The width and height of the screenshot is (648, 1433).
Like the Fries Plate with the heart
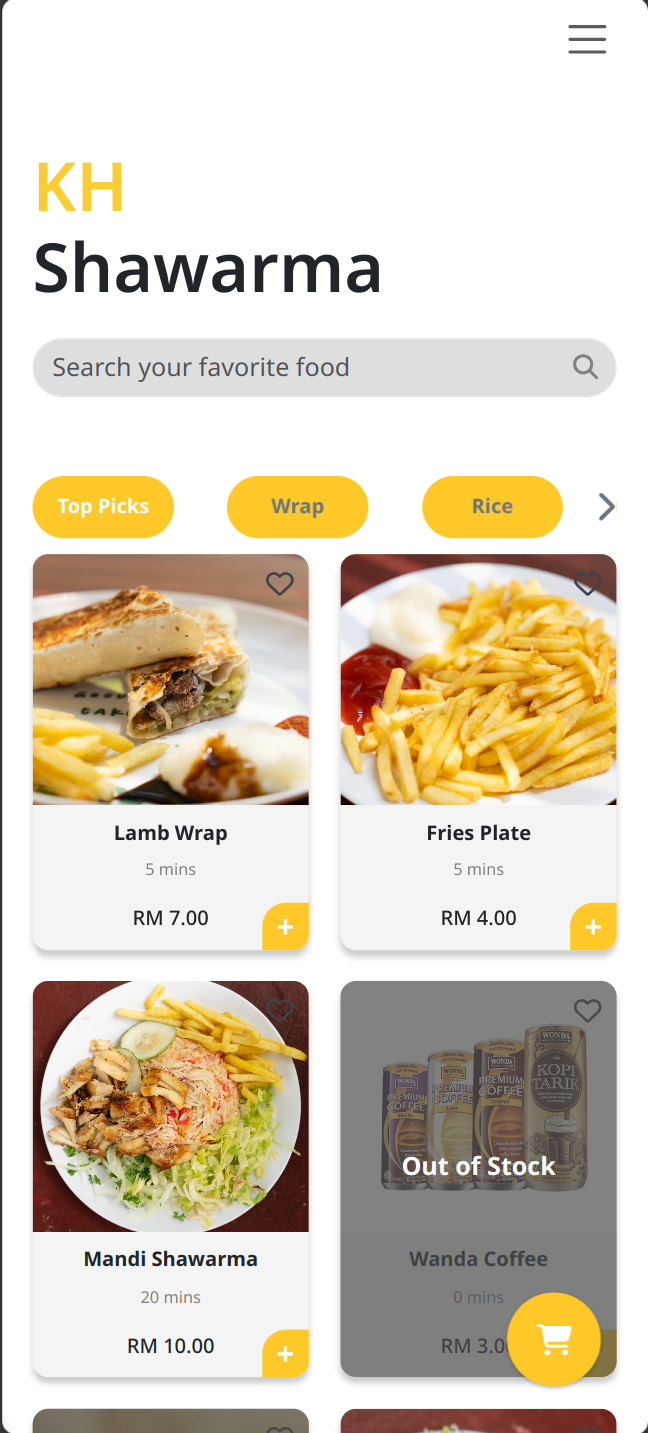tap(588, 584)
